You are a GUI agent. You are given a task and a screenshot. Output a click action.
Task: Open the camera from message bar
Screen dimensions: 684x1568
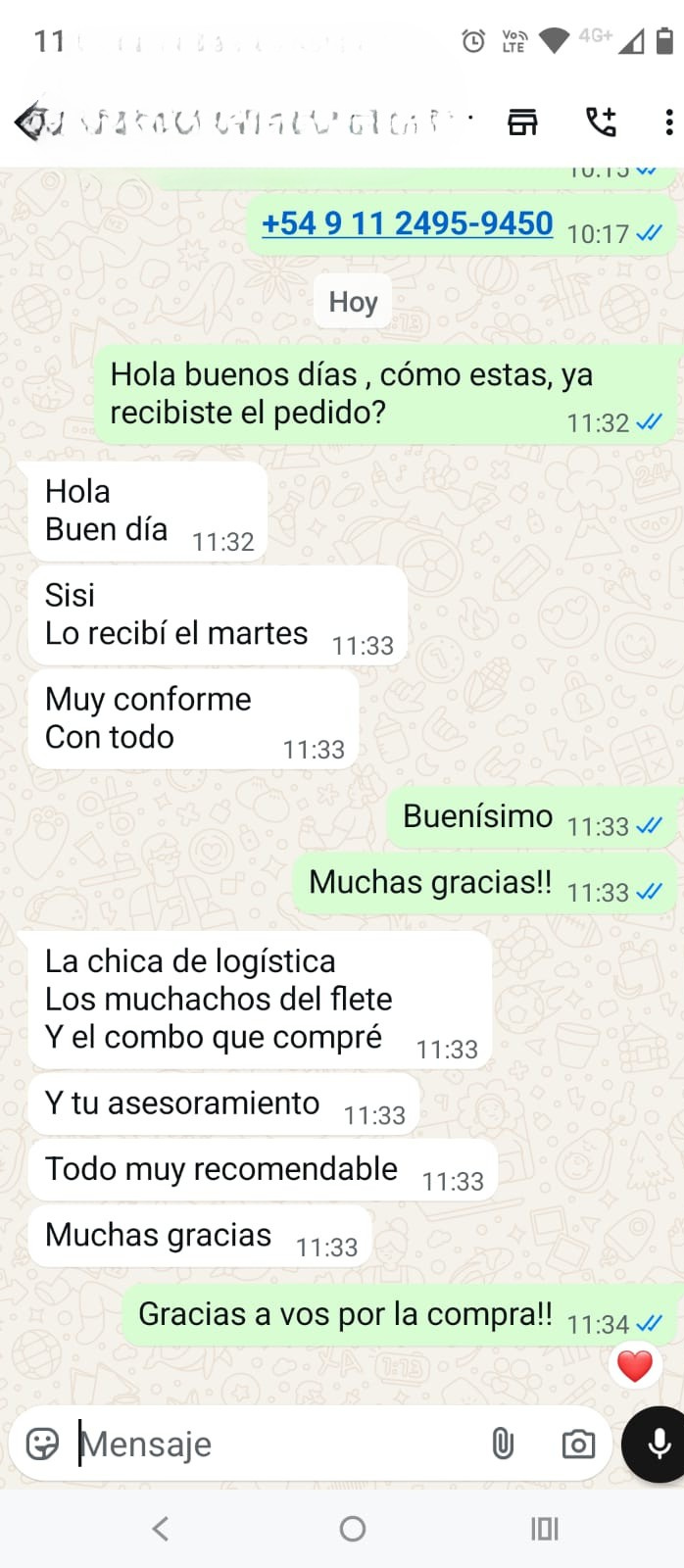click(578, 1444)
